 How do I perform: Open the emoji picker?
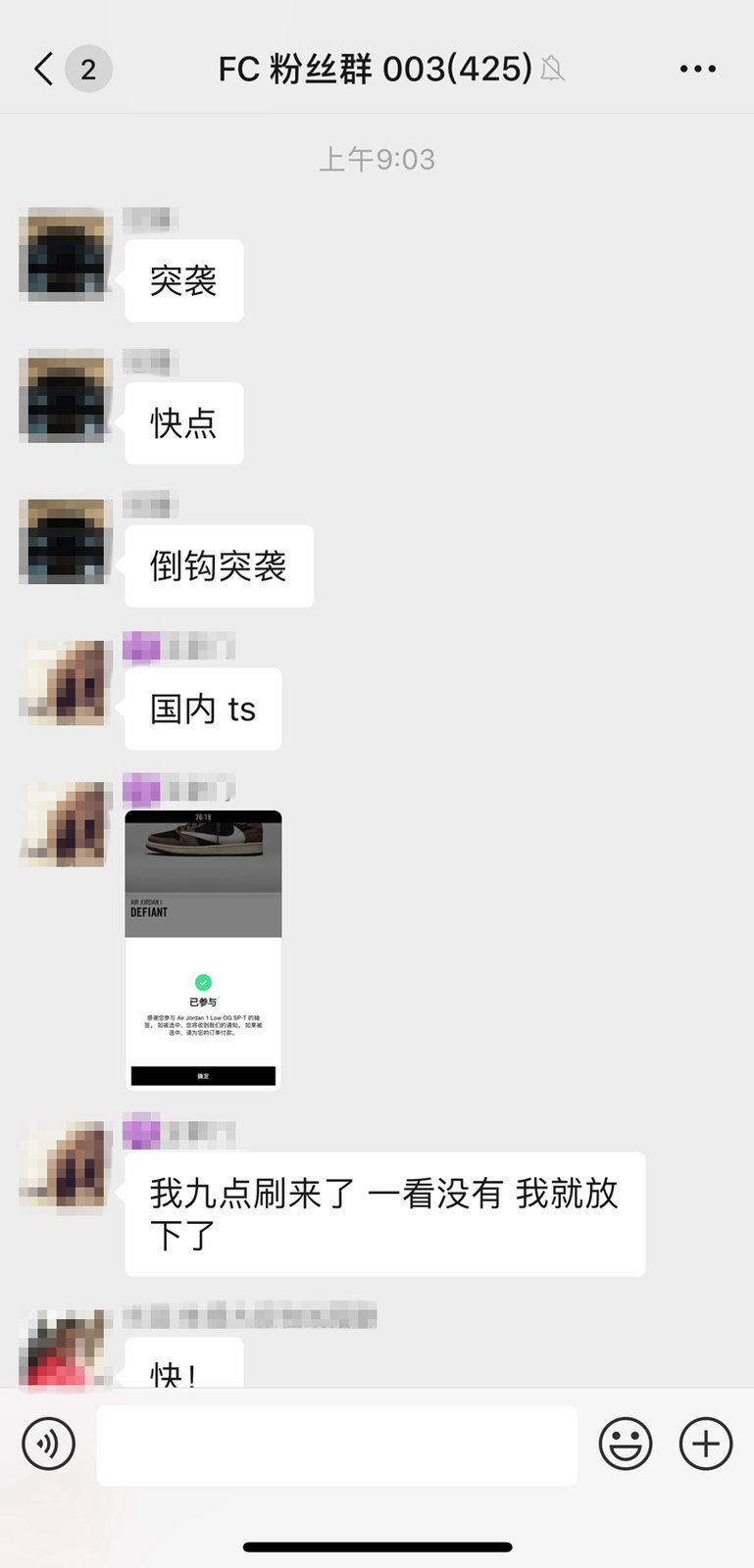(x=626, y=1444)
